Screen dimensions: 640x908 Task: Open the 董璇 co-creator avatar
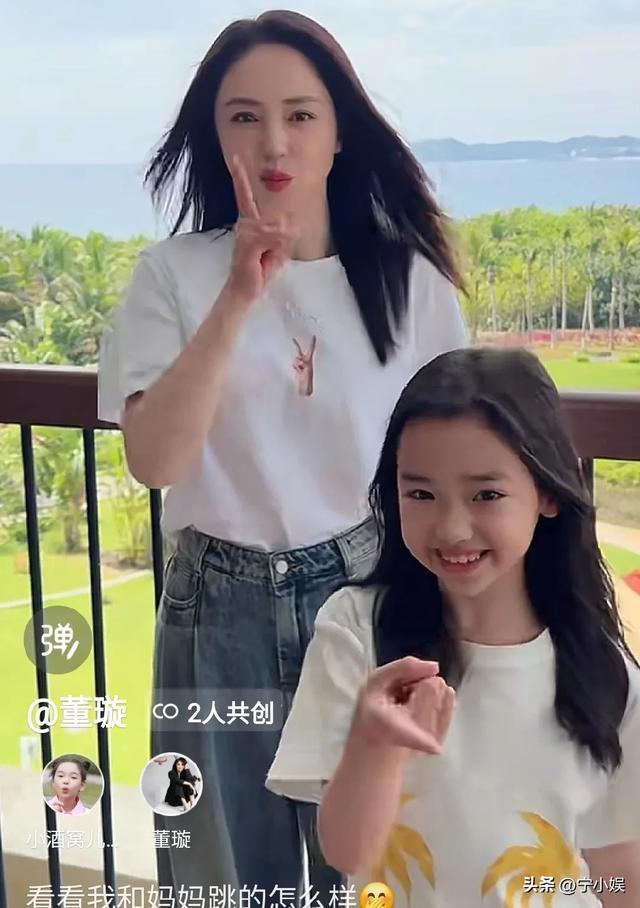[x=171, y=784]
